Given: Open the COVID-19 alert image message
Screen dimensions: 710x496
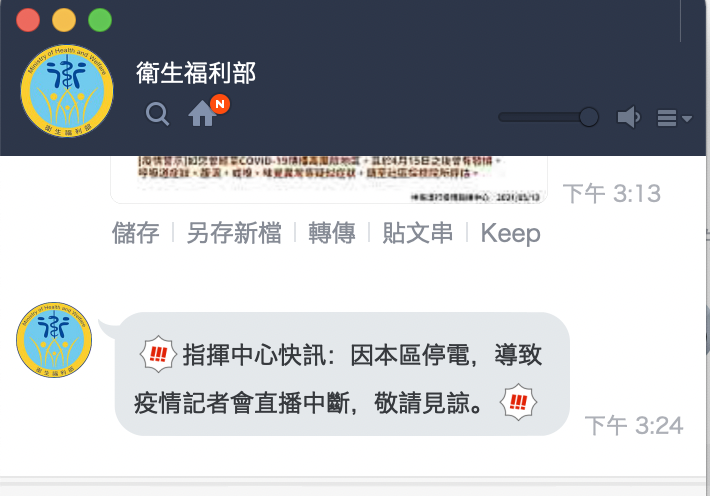Looking at the screenshot, I should coord(329,177).
